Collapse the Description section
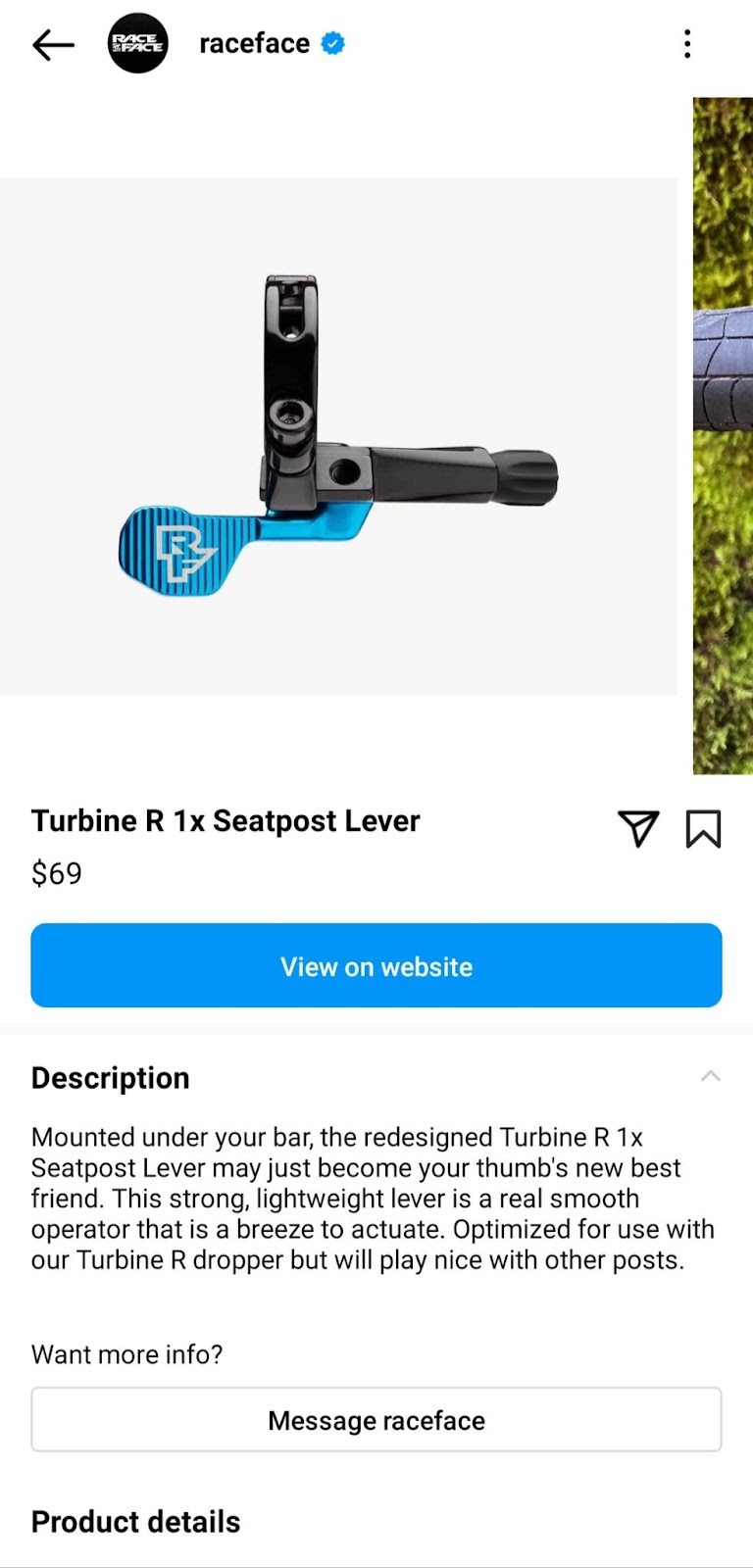The image size is (753, 1568). pyautogui.click(x=711, y=1077)
